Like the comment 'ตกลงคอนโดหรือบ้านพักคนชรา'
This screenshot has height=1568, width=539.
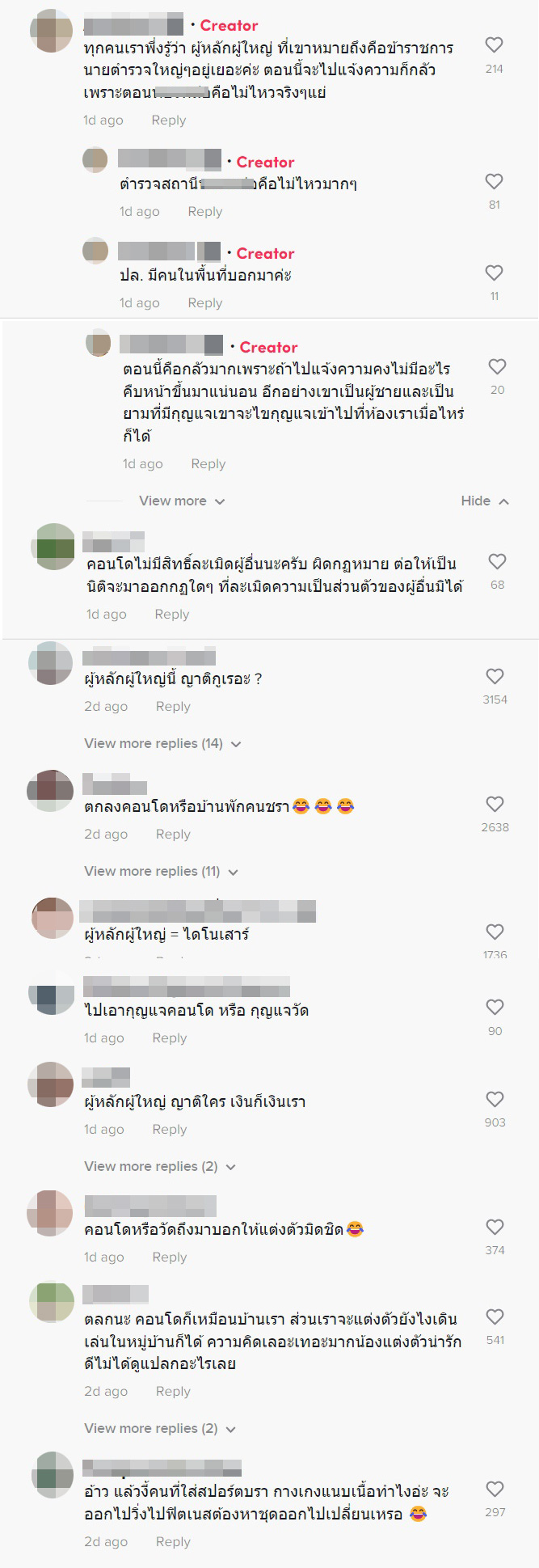tap(495, 805)
